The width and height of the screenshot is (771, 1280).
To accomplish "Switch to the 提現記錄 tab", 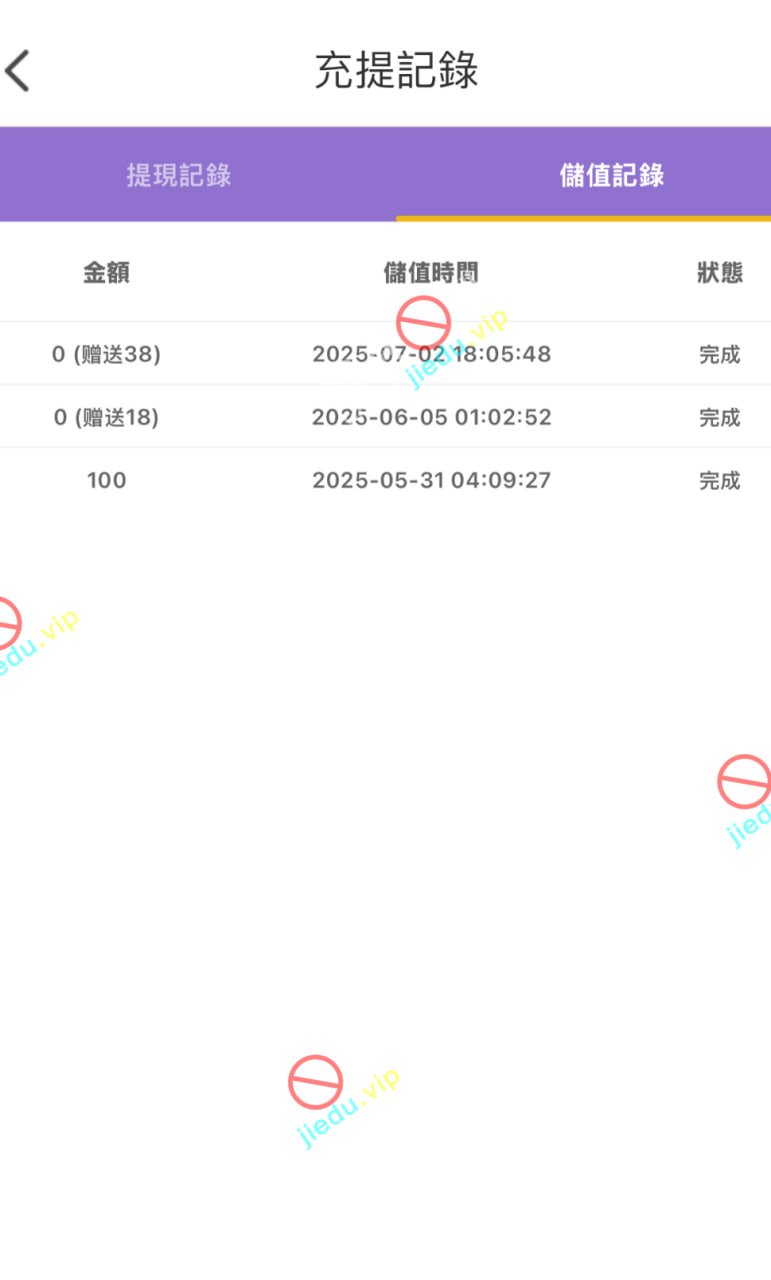I will pyautogui.click(x=179, y=175).
